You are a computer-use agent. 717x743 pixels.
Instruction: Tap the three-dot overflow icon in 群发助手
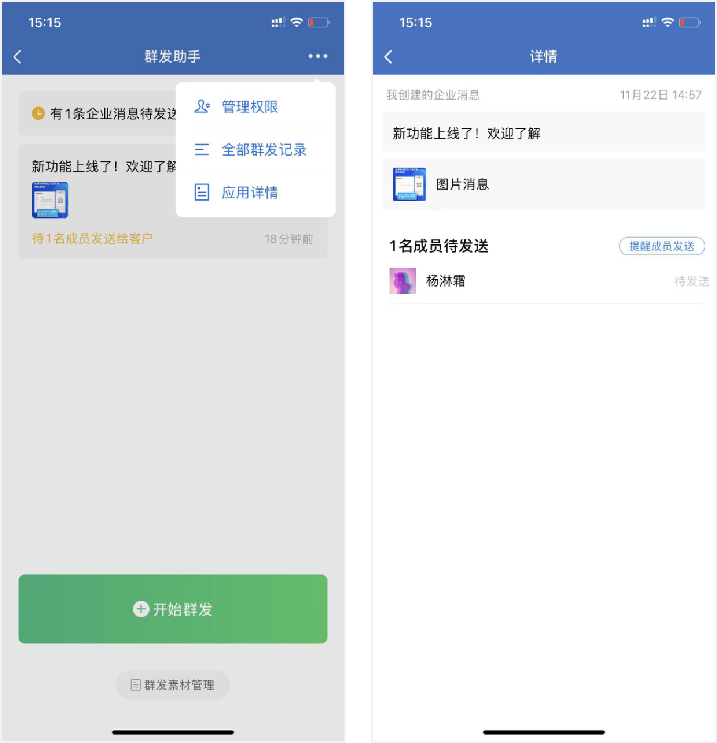318,57
